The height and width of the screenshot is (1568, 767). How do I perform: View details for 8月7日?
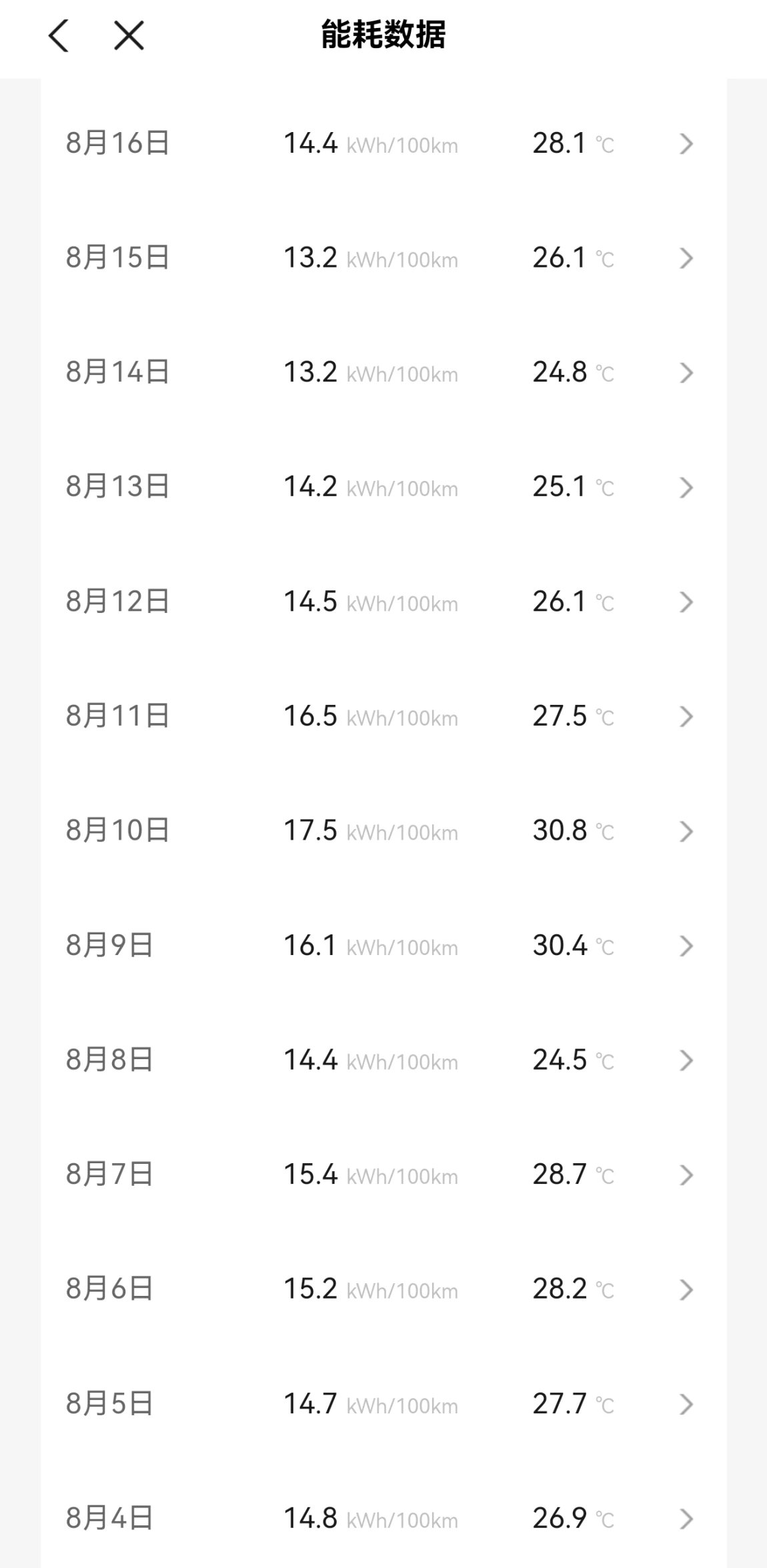tap(383, 1175)
